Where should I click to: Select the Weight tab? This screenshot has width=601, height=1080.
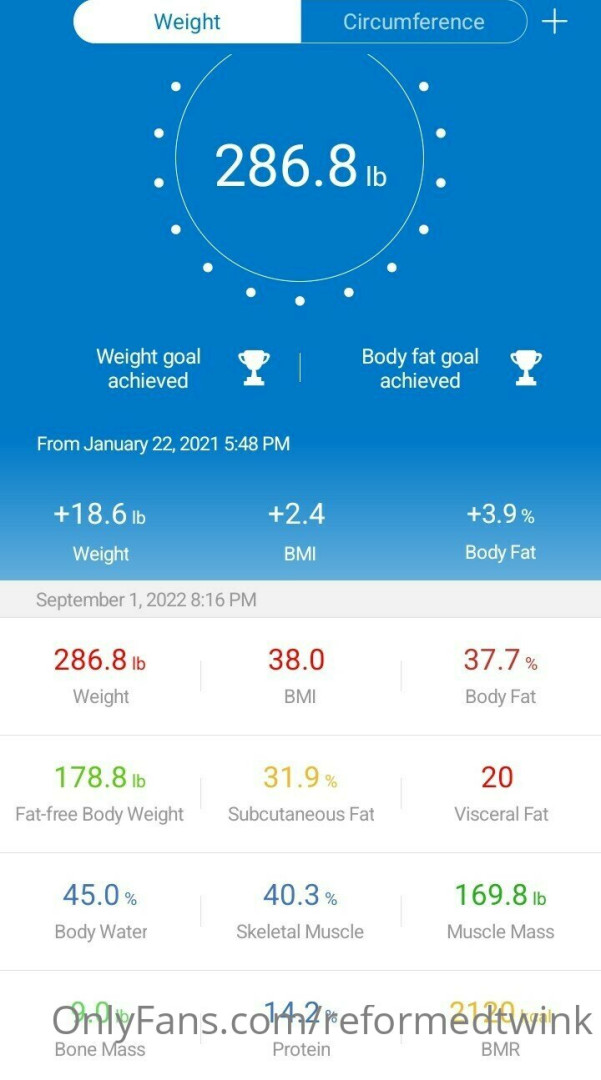point(186,22)
